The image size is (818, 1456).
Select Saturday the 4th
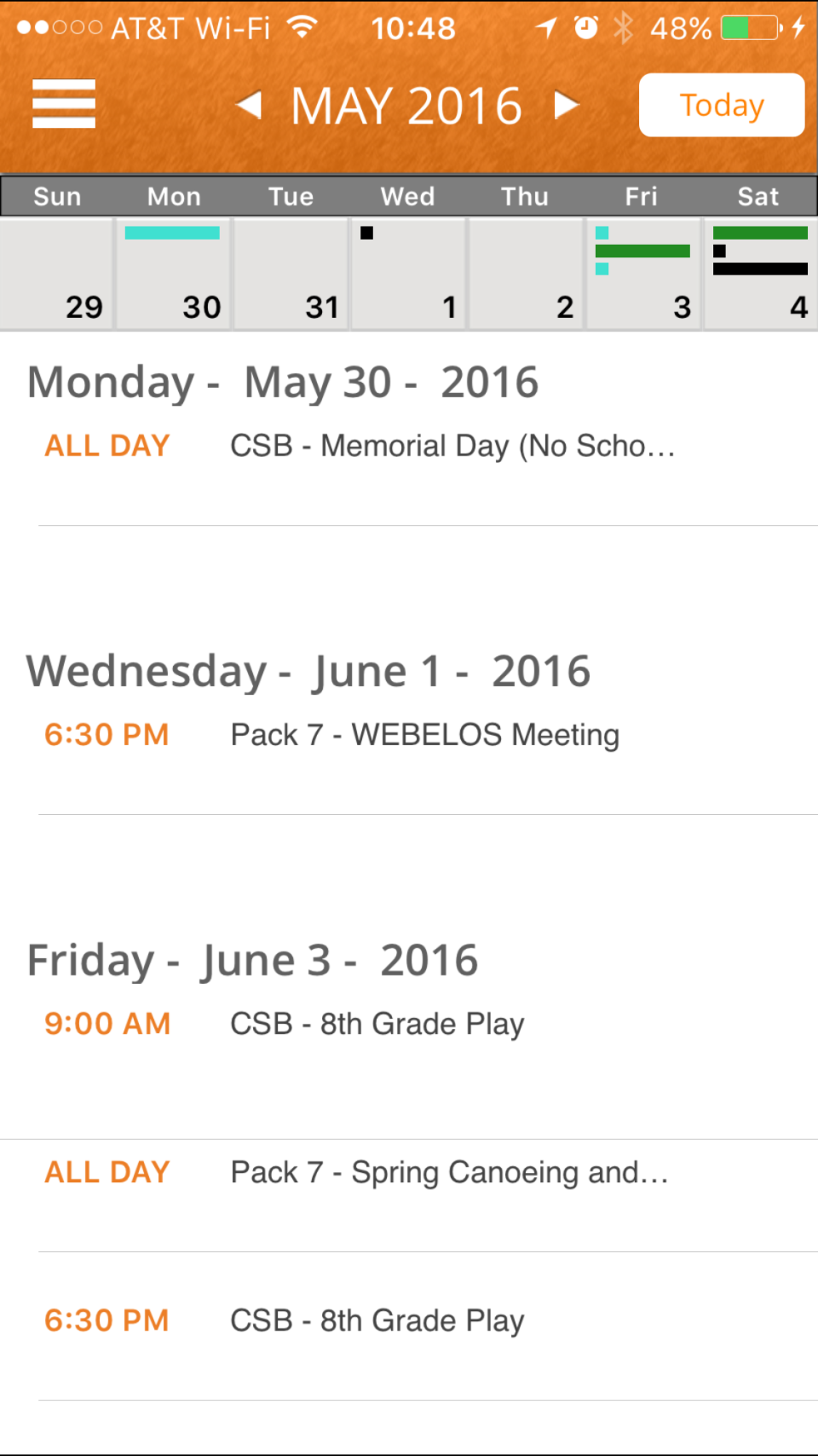click(760, 274)
